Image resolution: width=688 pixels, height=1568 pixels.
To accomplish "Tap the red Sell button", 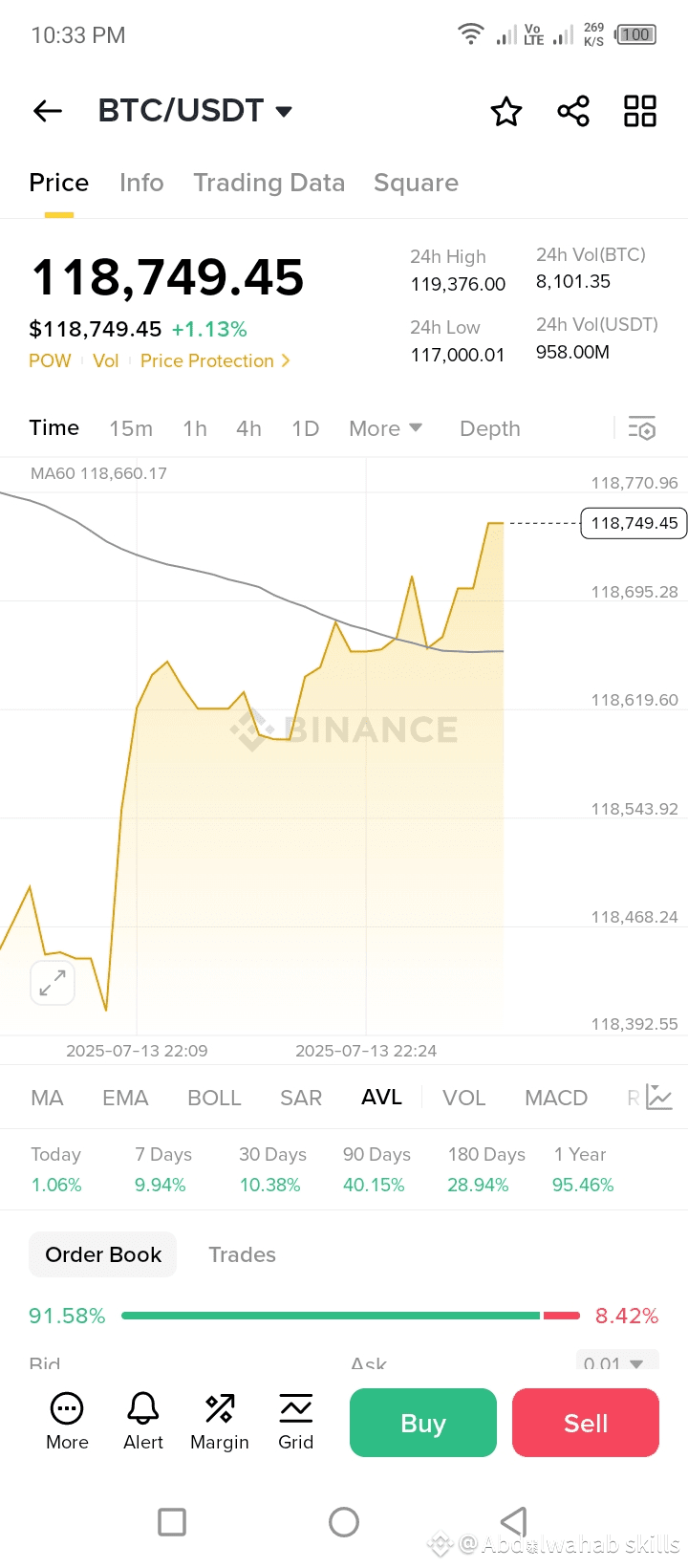I will [586, 1423].
